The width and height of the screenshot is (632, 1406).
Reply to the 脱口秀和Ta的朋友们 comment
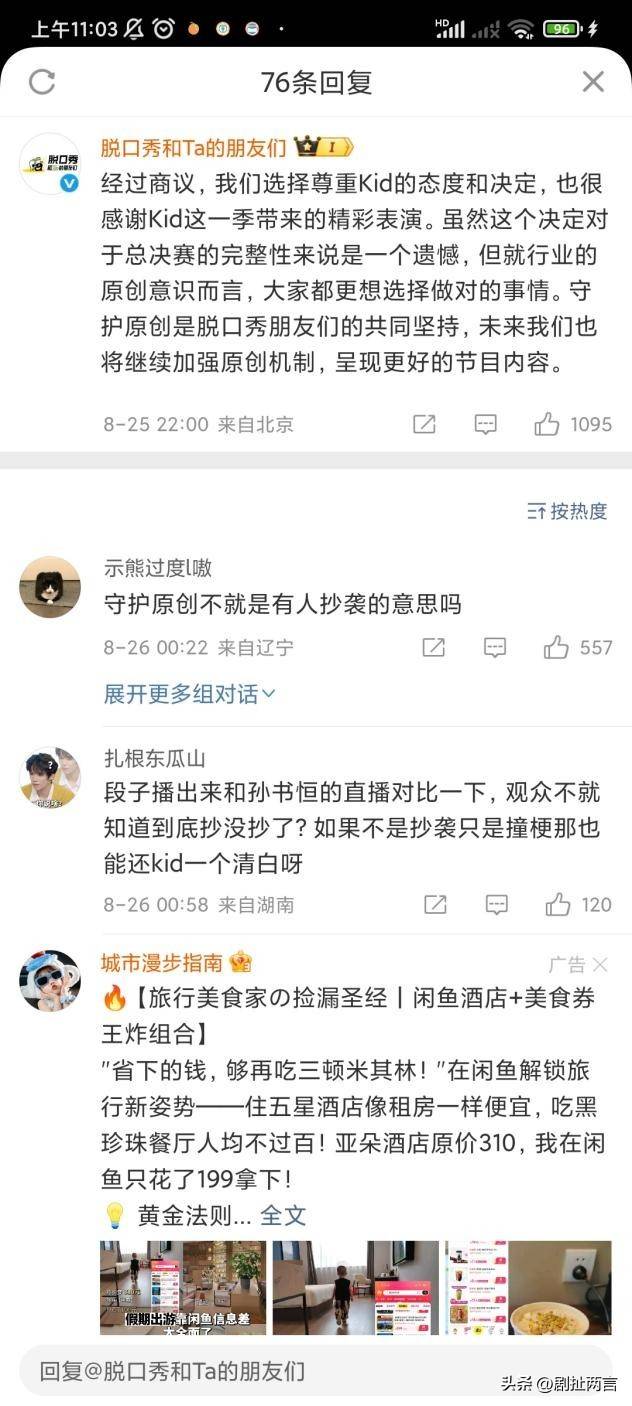tap(485, 424)
